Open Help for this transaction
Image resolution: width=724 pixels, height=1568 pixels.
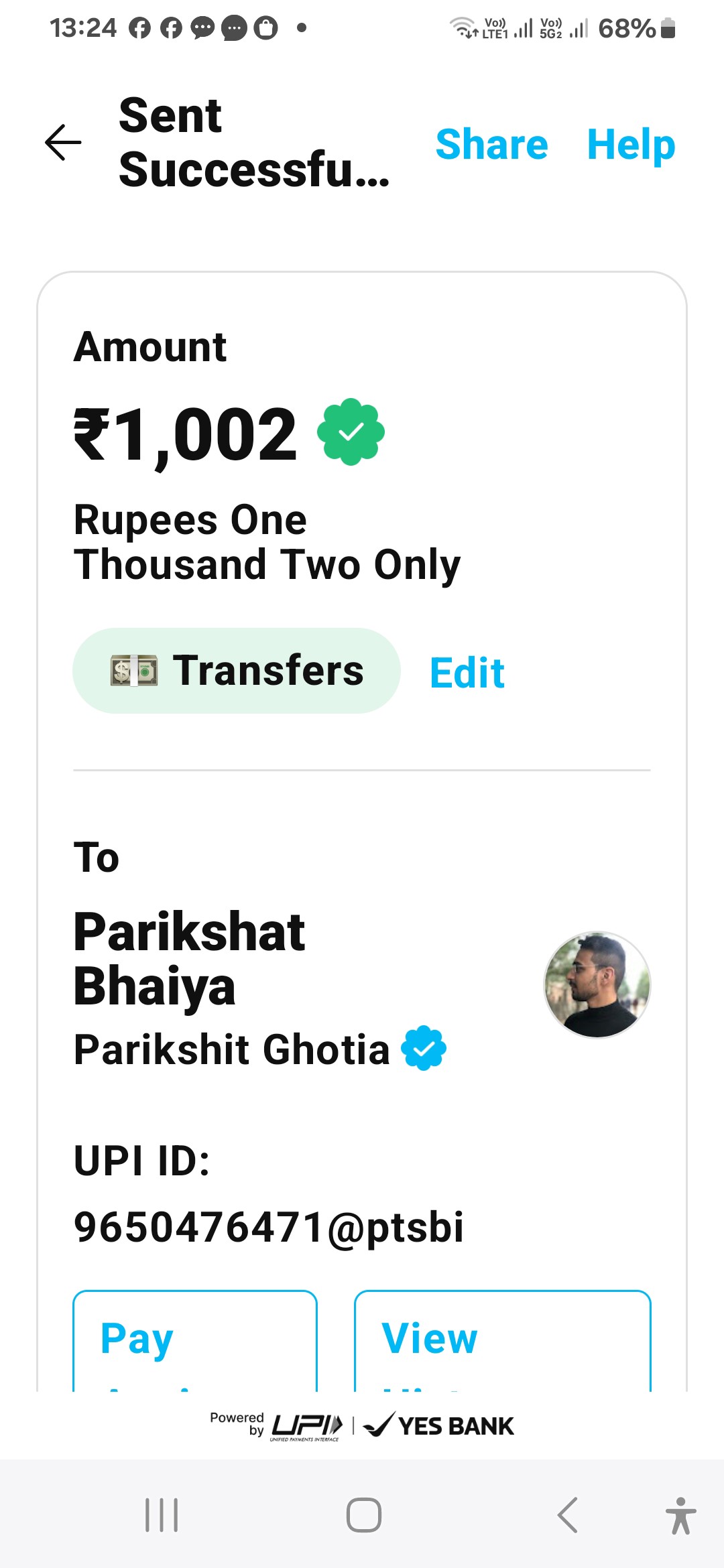(x=631, y=144)
